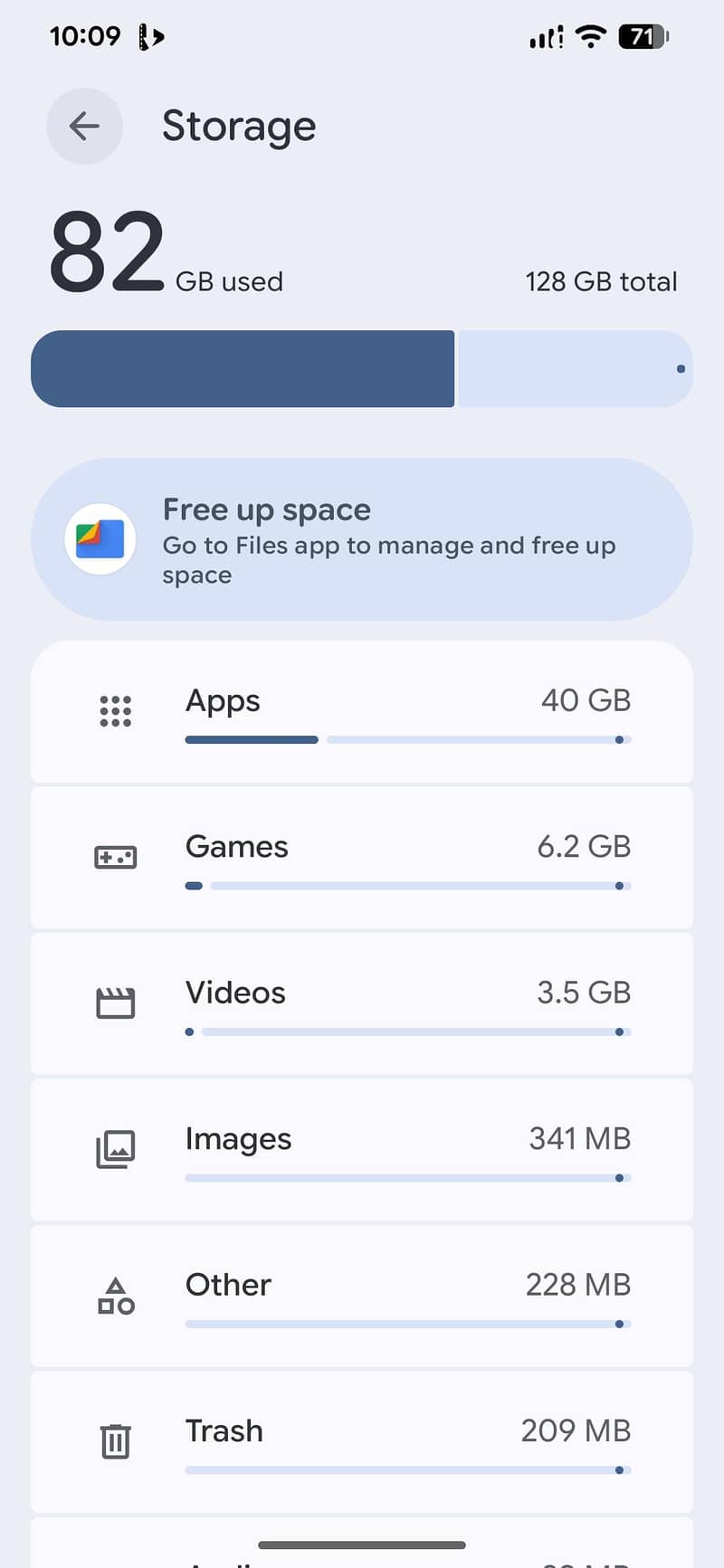View Videos storage usage
This screenshot has height=1568, width=724.
point(362,1004)
